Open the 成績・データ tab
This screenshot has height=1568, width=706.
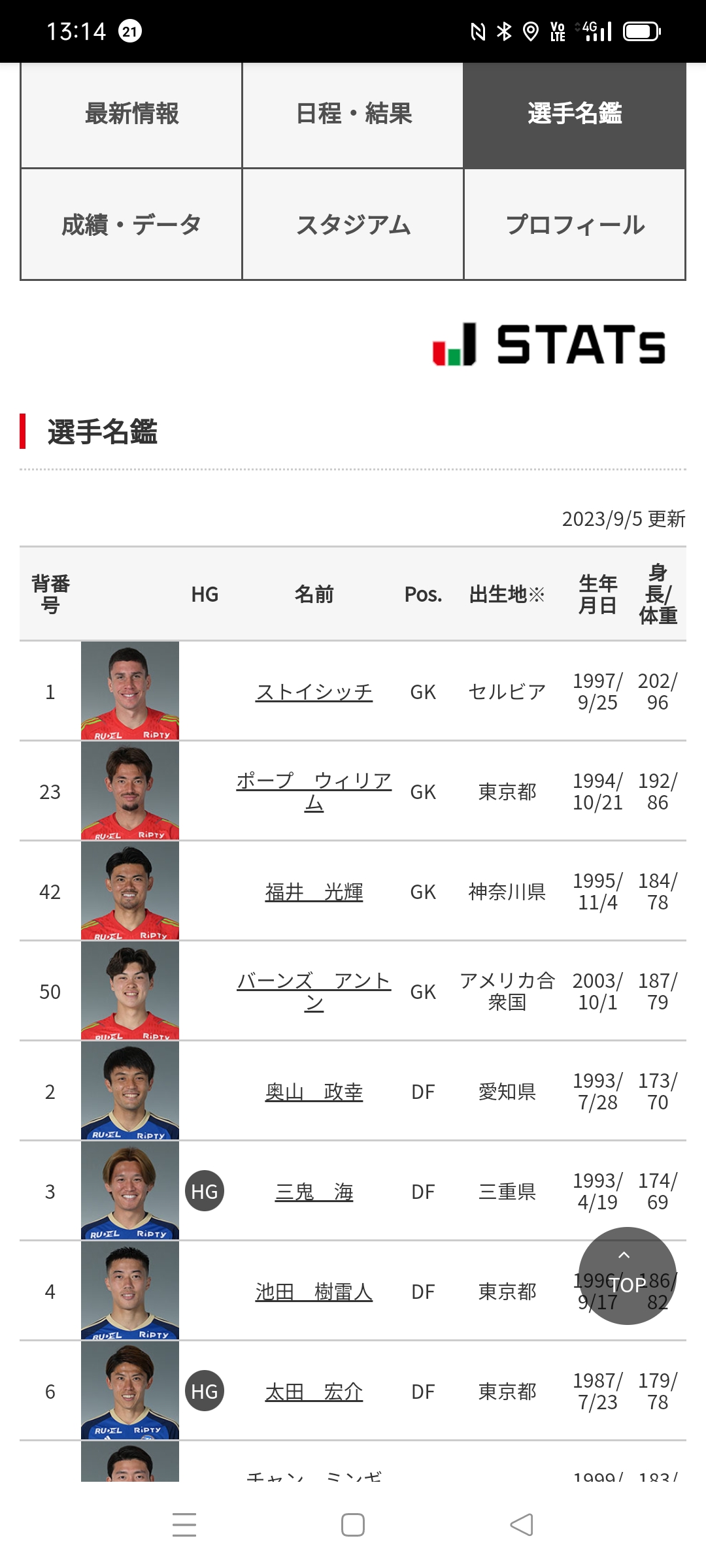131,225
